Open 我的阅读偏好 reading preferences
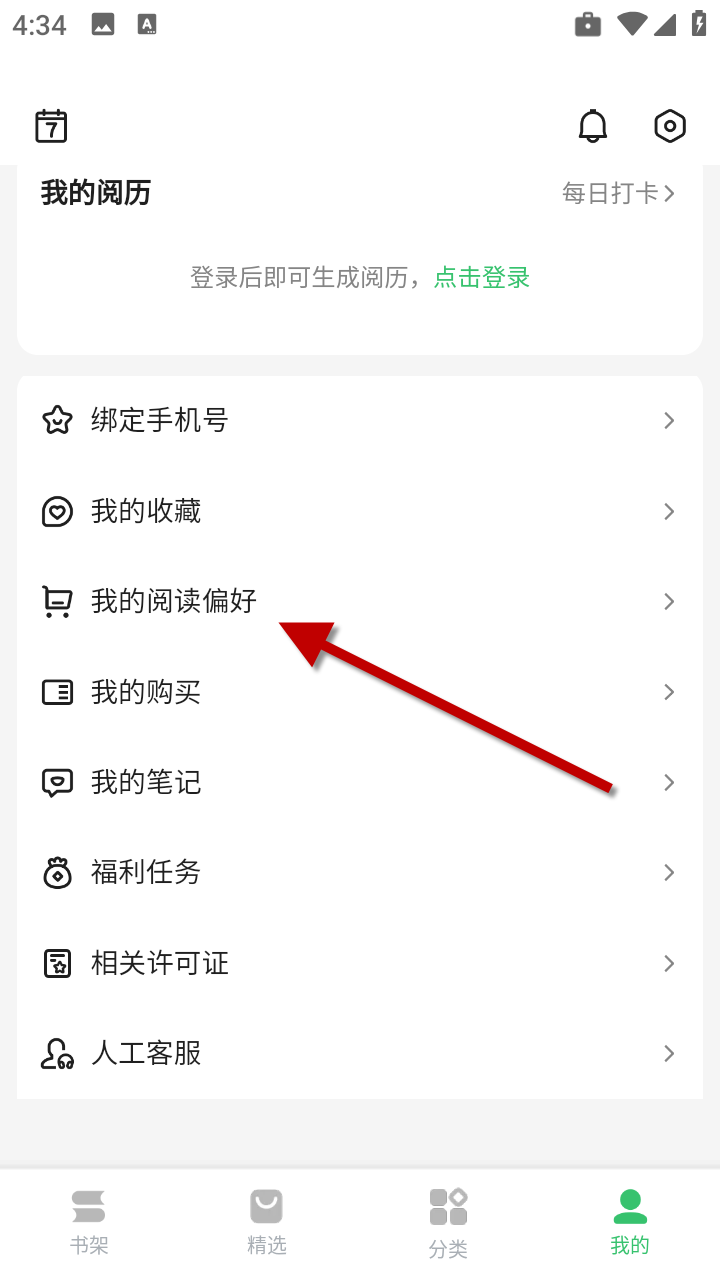Screen dimensions: 720x1280 [359, 601]
